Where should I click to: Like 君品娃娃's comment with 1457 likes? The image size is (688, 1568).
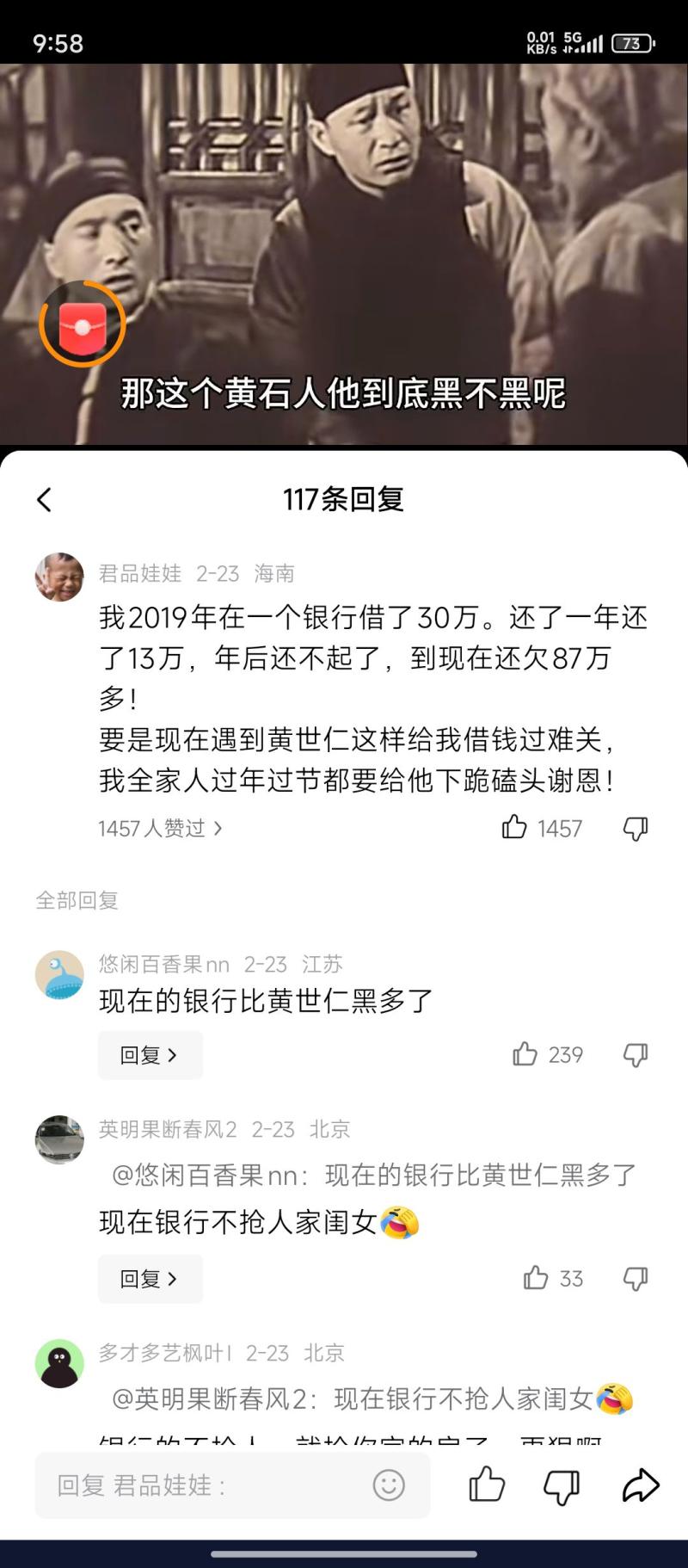(x=515, y=828)
